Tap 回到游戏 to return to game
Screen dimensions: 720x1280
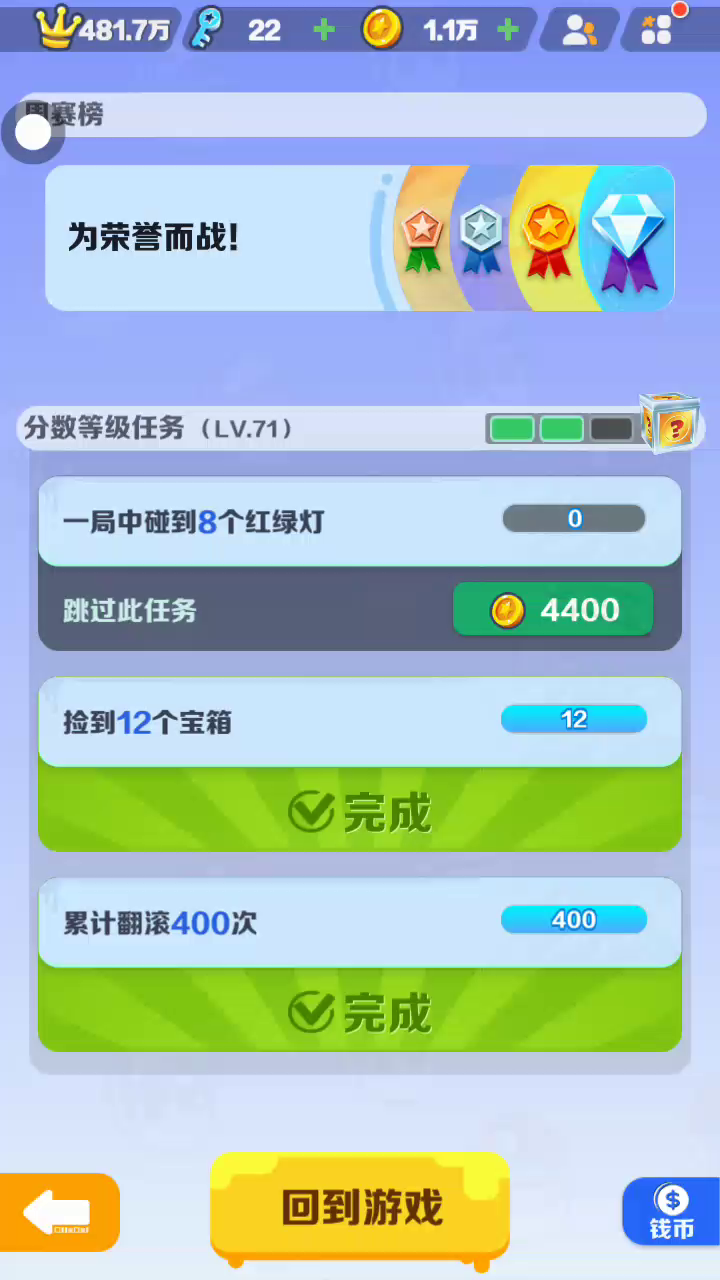(x=360, y=1207)
